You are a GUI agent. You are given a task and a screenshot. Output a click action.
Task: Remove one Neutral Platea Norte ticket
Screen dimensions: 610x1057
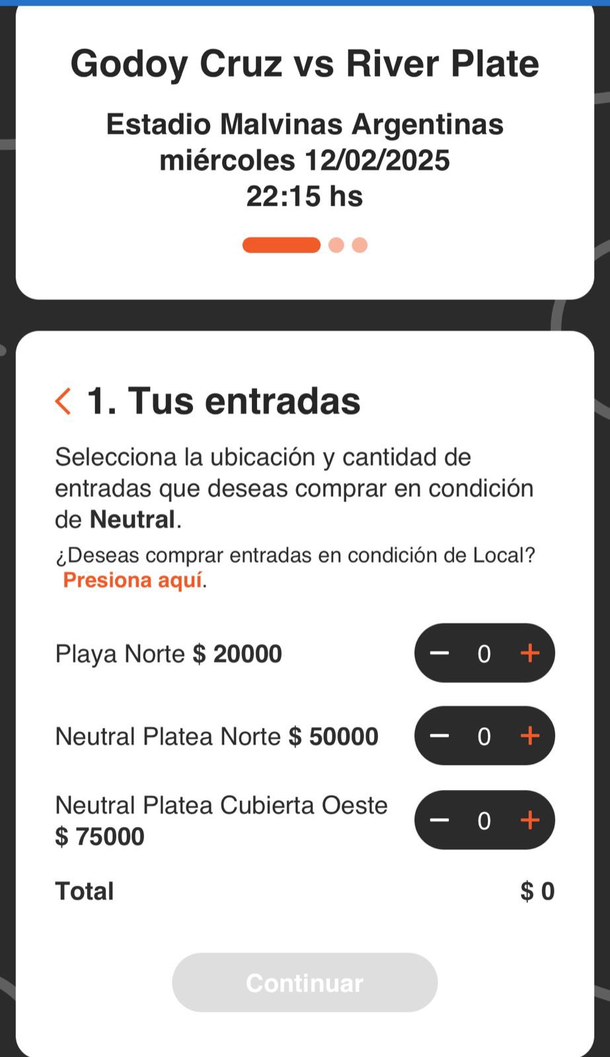coord(440,737)
